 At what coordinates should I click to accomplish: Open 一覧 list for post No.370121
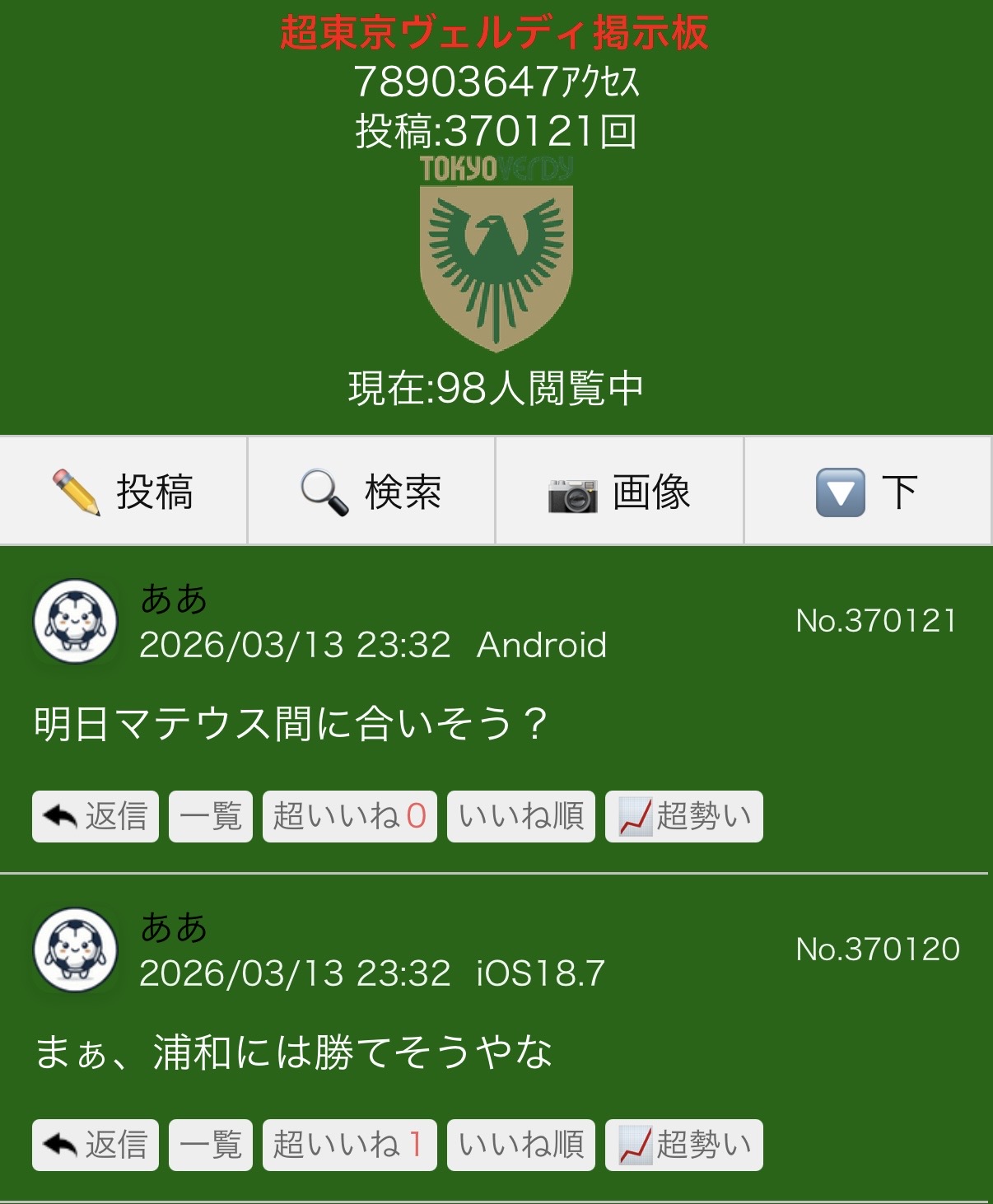[x=211, y=816]
